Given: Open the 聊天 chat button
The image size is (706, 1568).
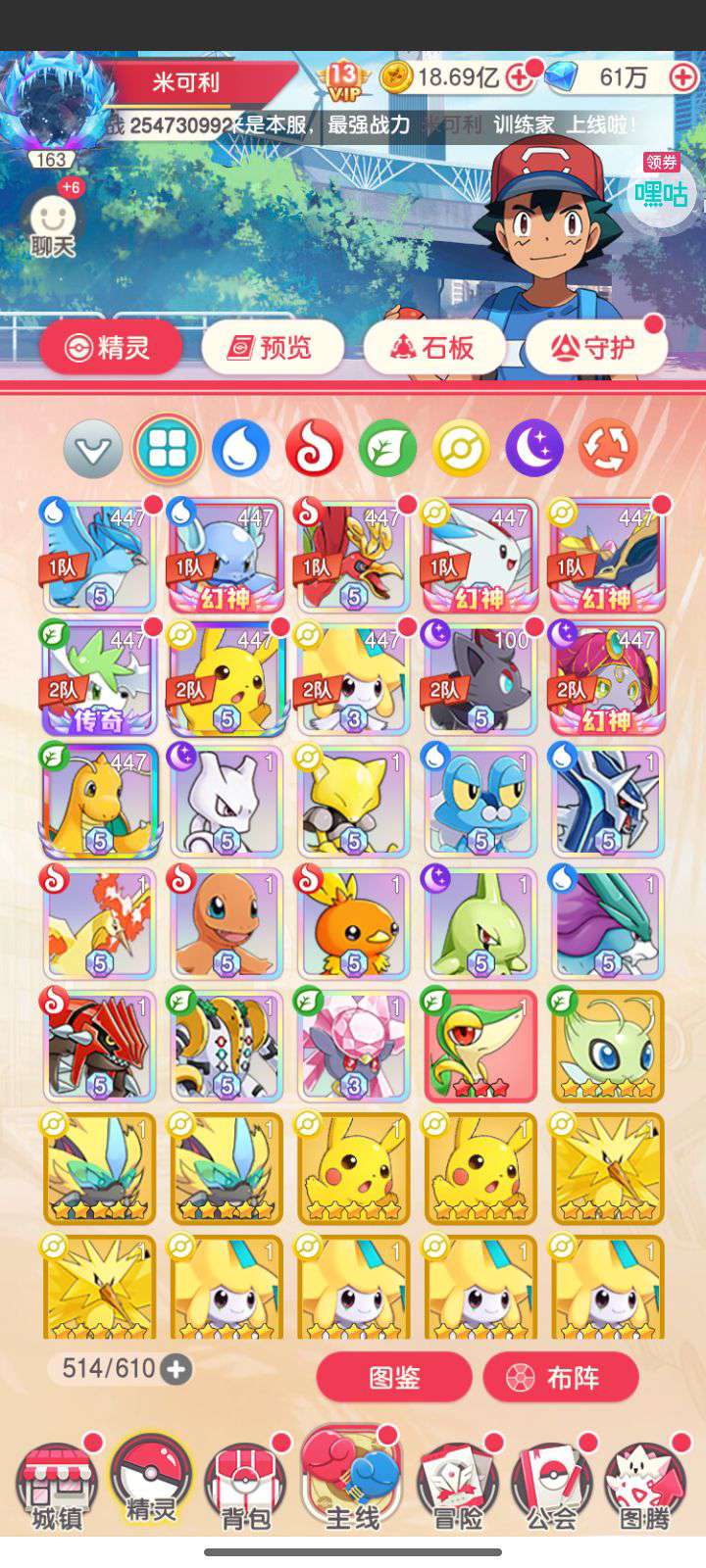Looking at the screenshot, I should click(52, 225).
